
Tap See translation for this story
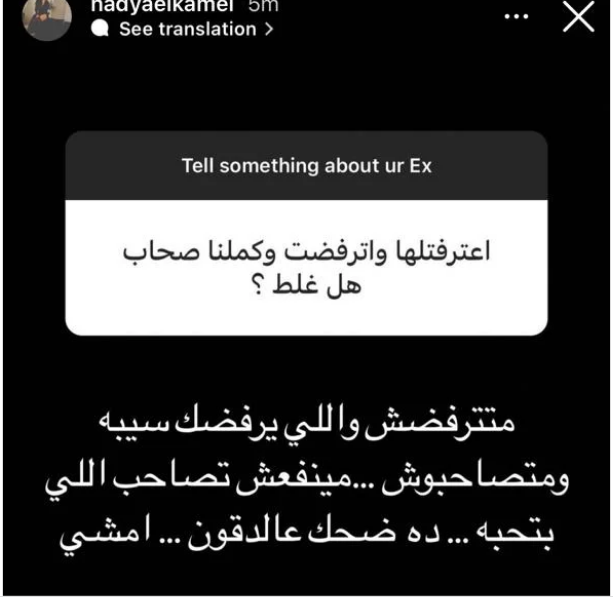point(187,30)
